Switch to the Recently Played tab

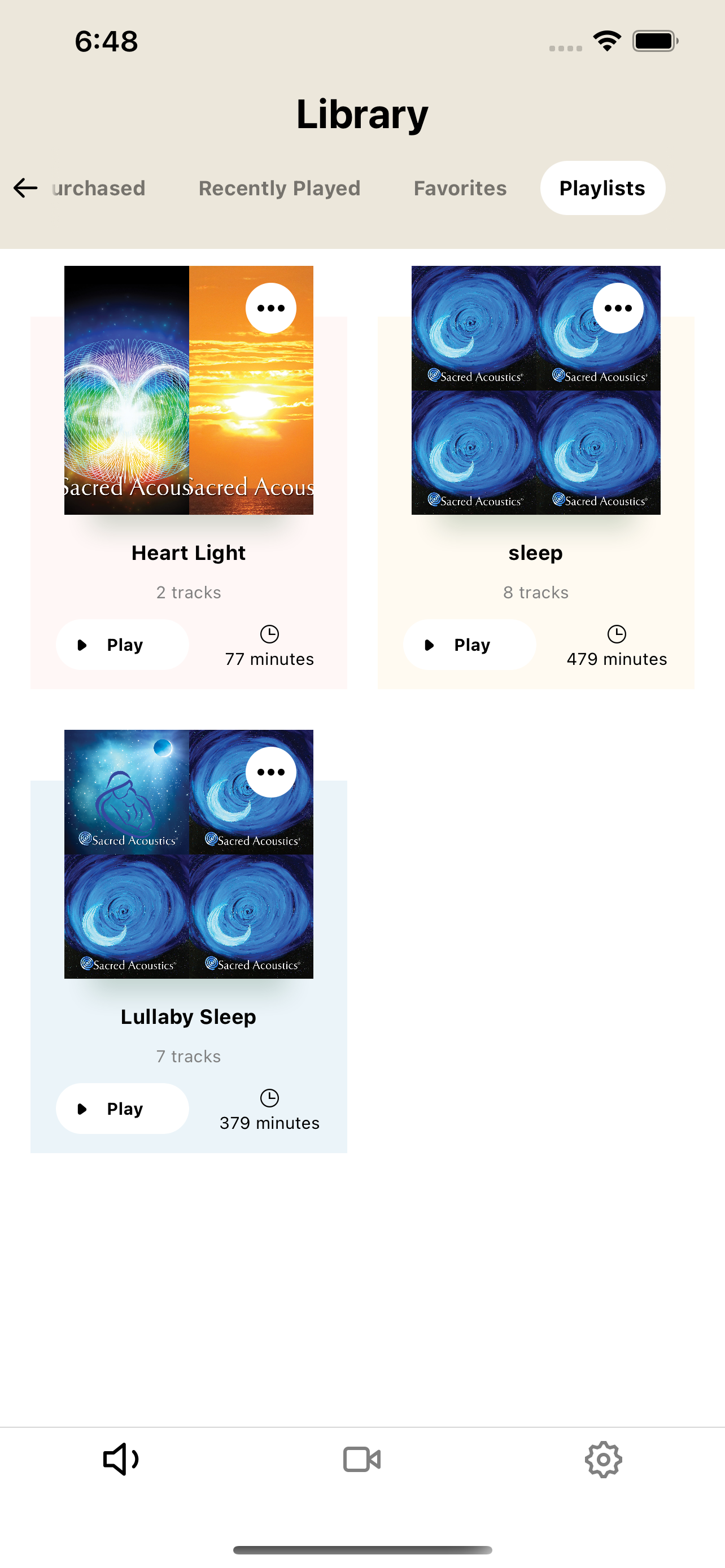279,188
